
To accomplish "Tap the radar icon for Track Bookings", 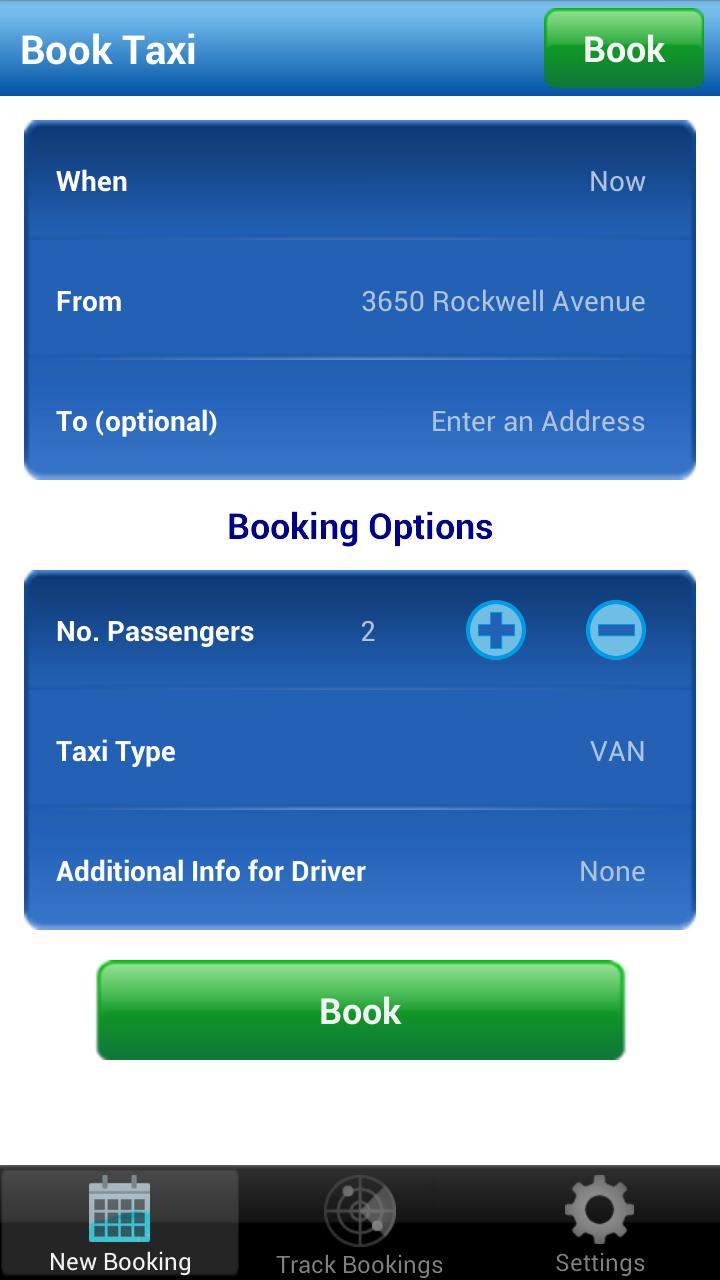I will [x=360, y=1210].
